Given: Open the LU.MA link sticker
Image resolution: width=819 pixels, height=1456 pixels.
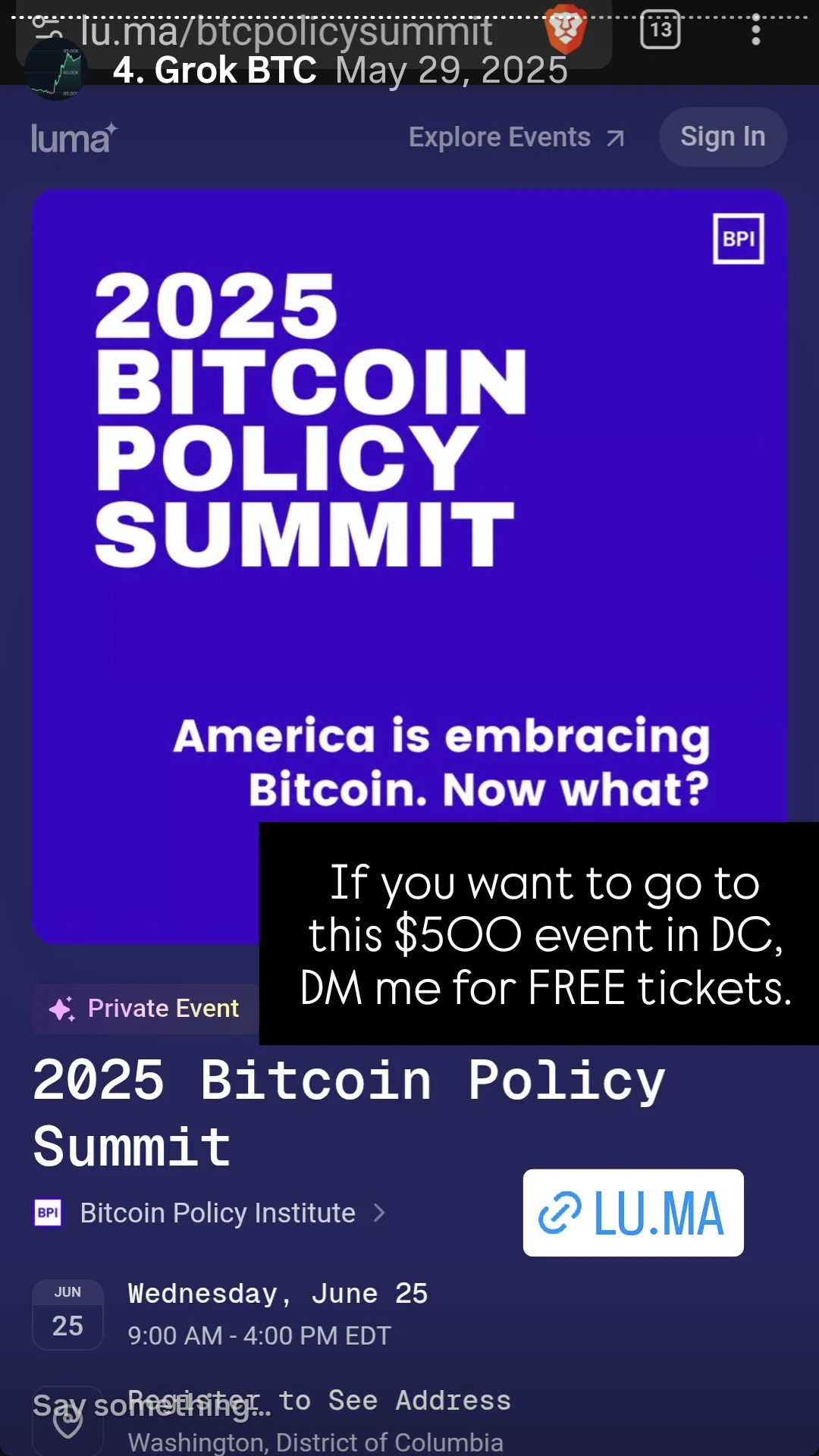Looking at the screenshot, I should [633, 1213].
